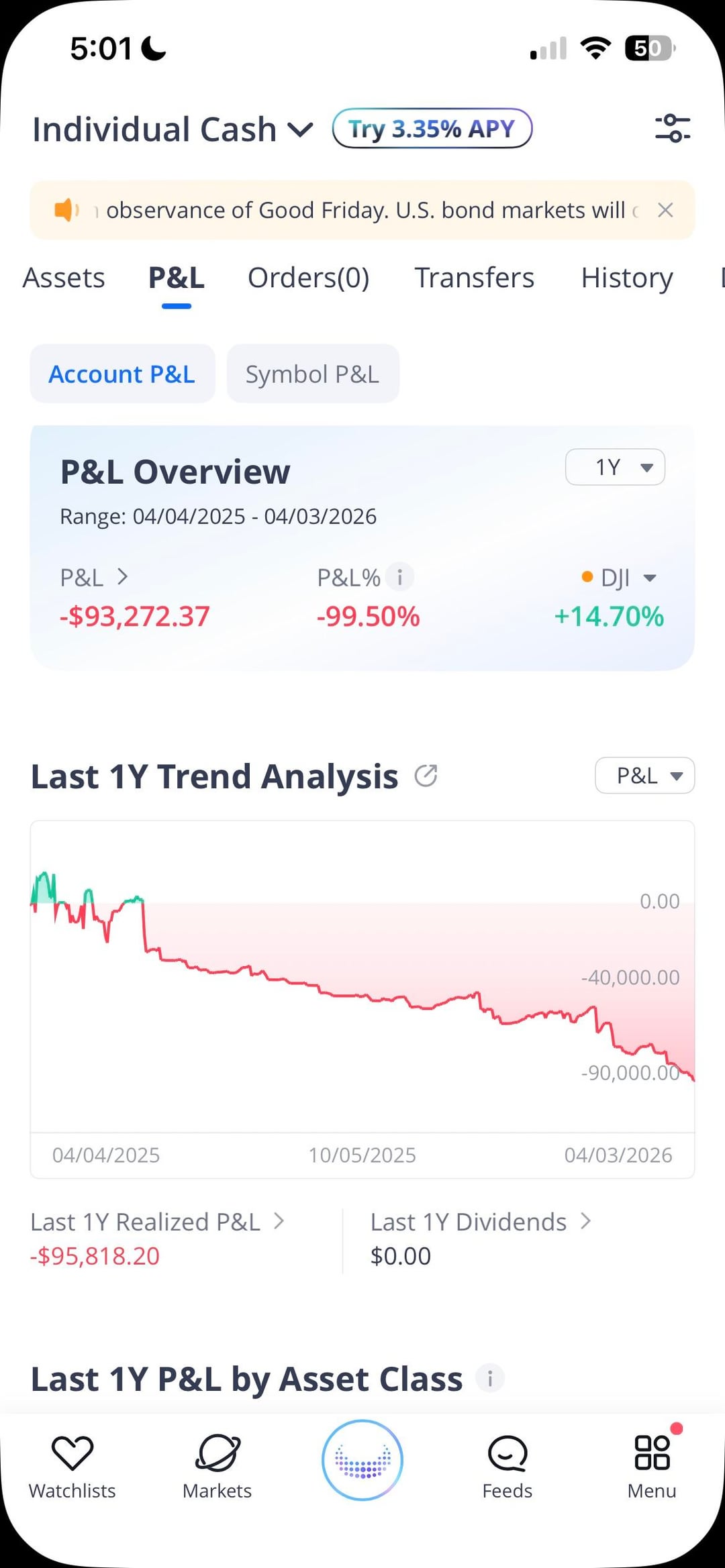Open the Markets tab

217,1466
